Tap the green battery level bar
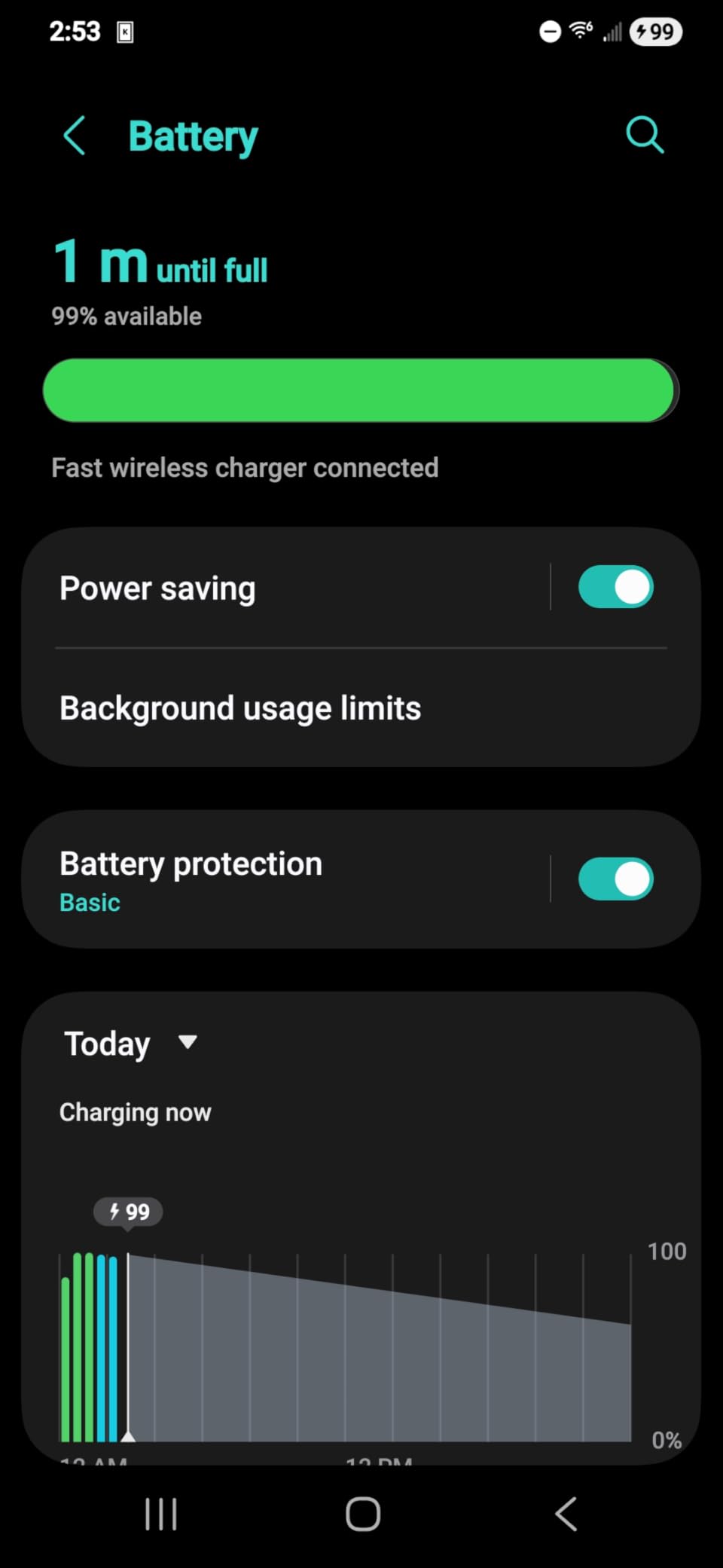Viewport: 723px width, 1568px height. click(360, 390)
